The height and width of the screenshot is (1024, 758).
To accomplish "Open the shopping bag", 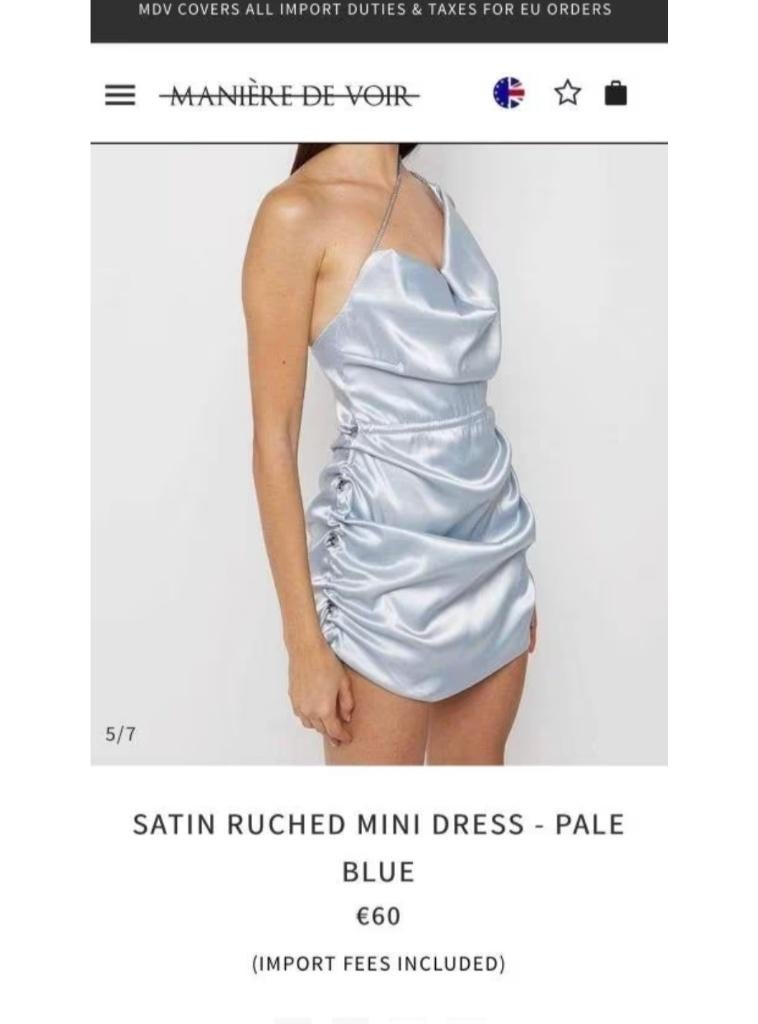I will coord(616,93).
